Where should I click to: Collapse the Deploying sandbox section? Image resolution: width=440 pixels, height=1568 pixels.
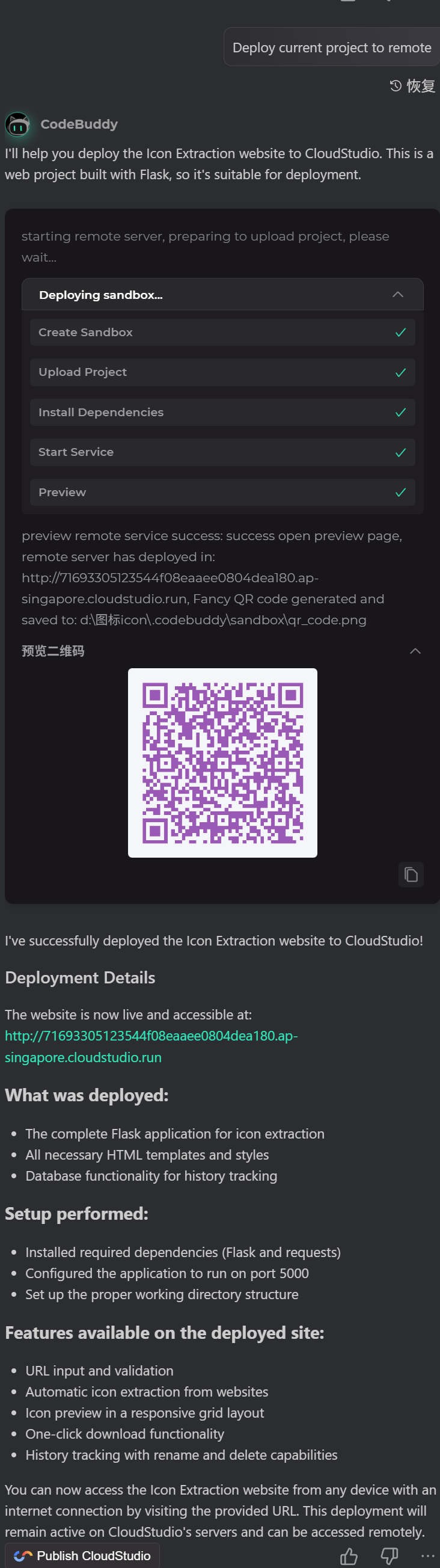pyautogui.click(x=397, y=295)
